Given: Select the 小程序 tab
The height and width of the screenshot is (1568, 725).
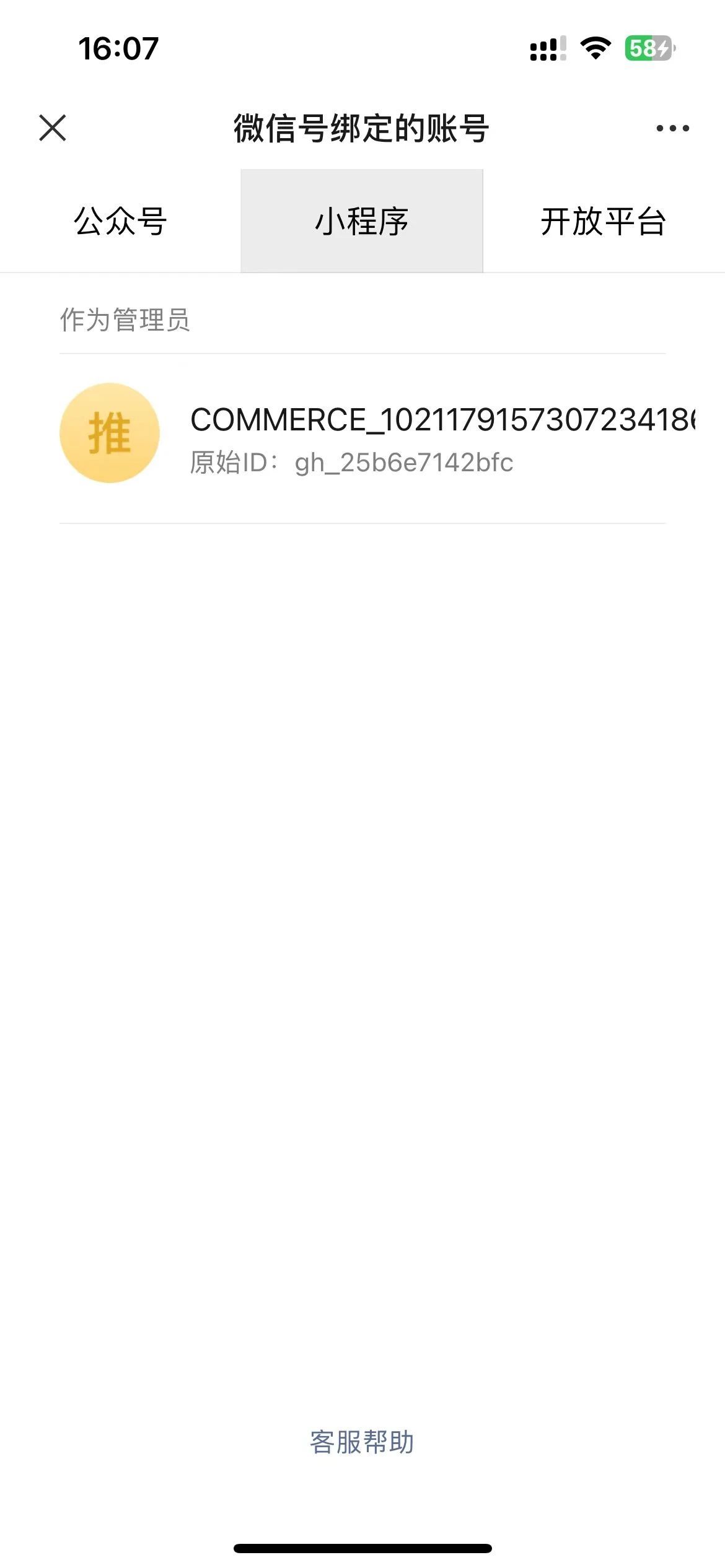Looking at the screenshot, I should click(x=362, y=221).
